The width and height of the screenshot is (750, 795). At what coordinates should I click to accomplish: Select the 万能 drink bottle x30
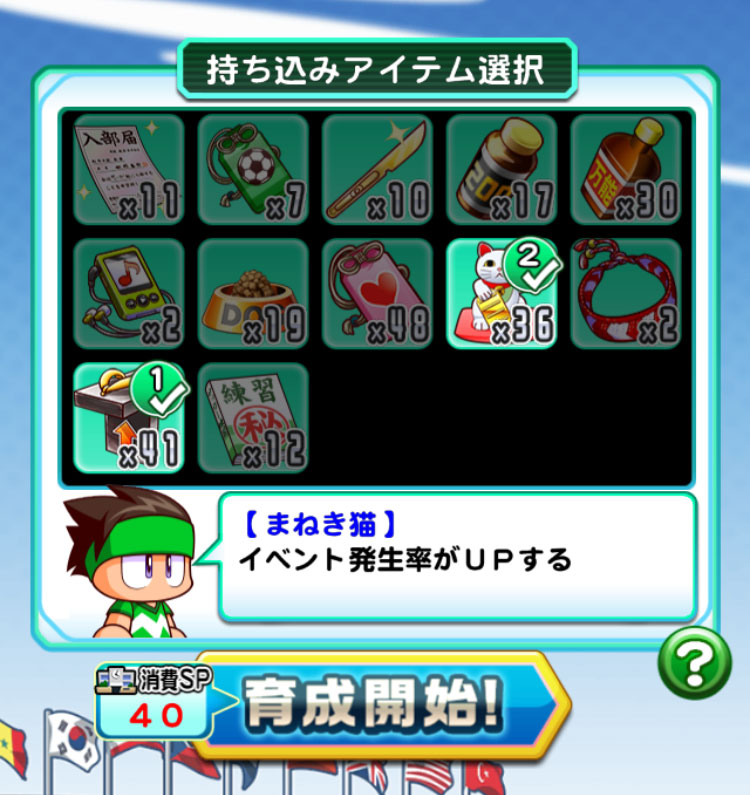625,169
